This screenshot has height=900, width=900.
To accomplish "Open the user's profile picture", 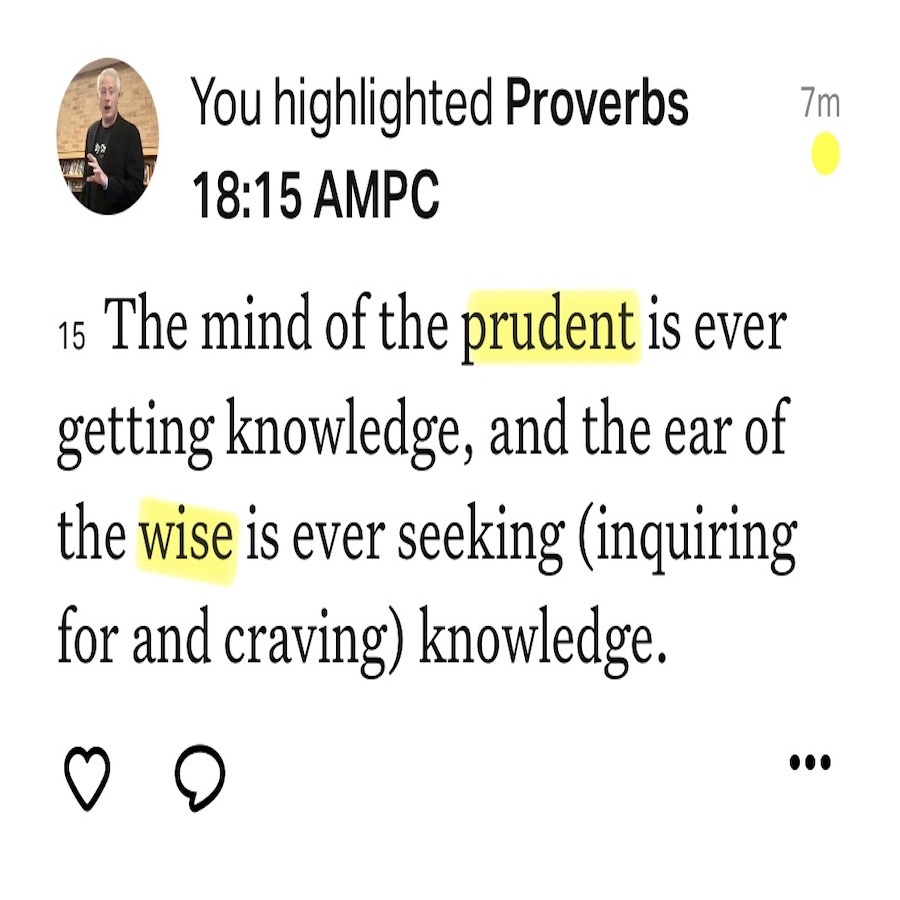I will coord(107,137).
